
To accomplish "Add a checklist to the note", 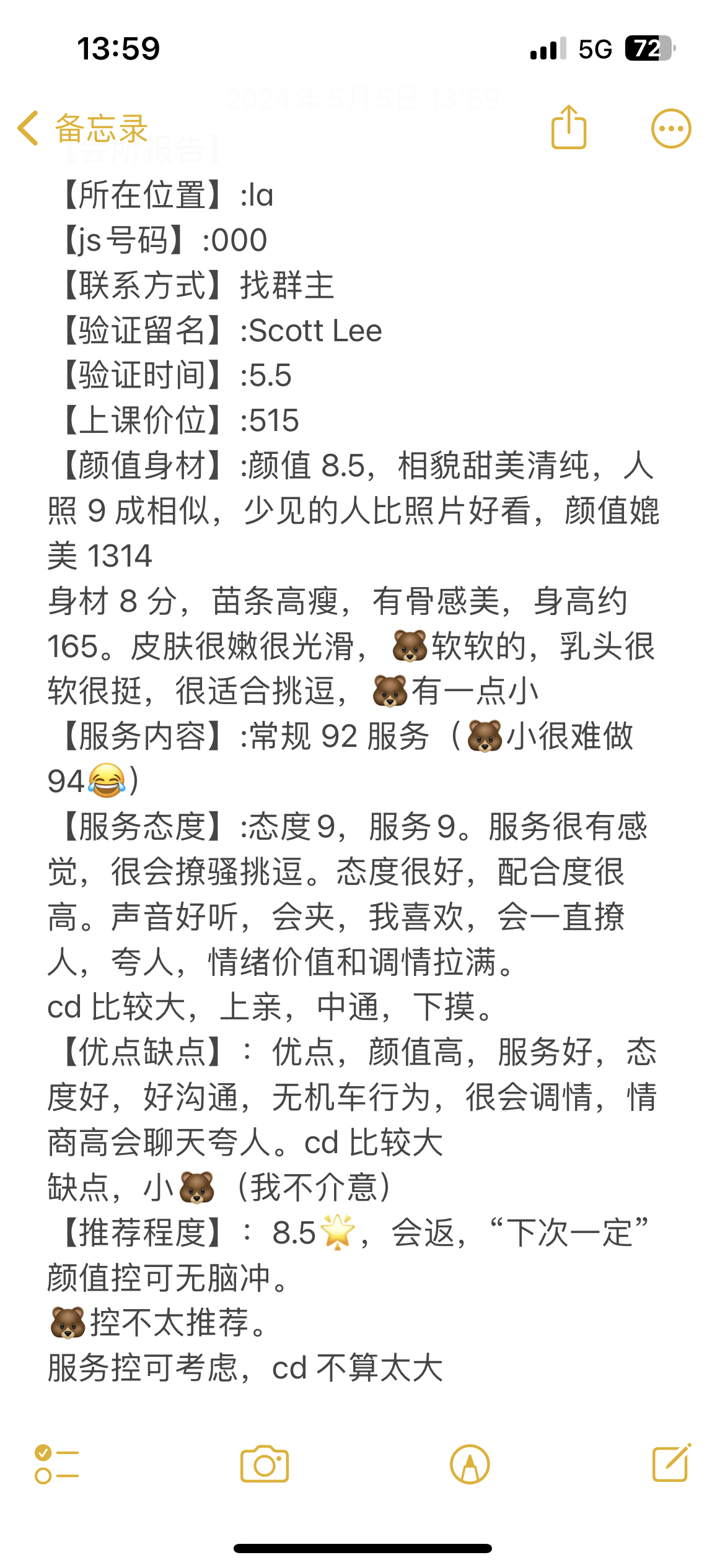I will [57, 1464].
